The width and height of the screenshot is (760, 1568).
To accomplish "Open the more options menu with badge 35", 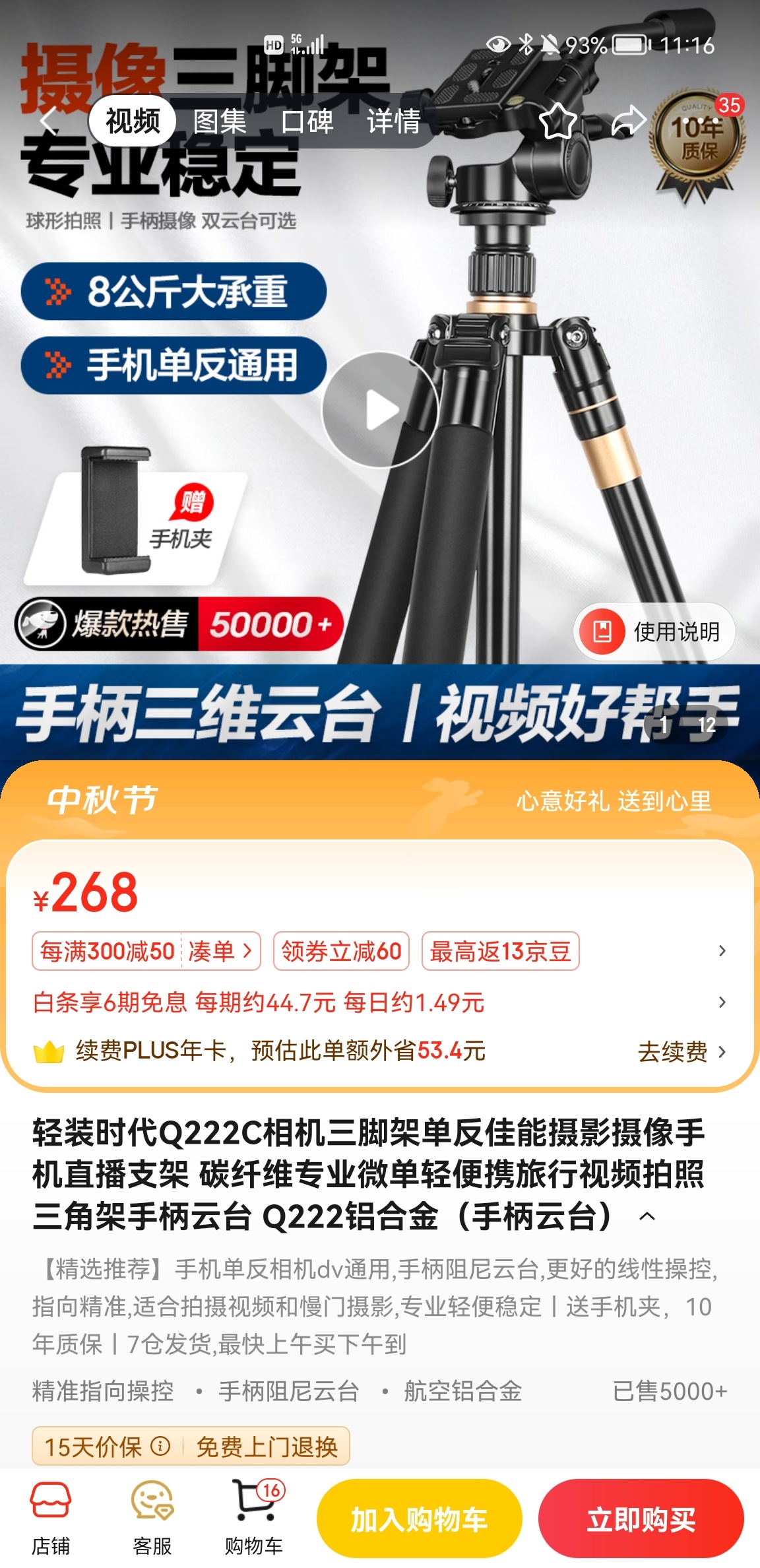I will [x=701, y=121].
